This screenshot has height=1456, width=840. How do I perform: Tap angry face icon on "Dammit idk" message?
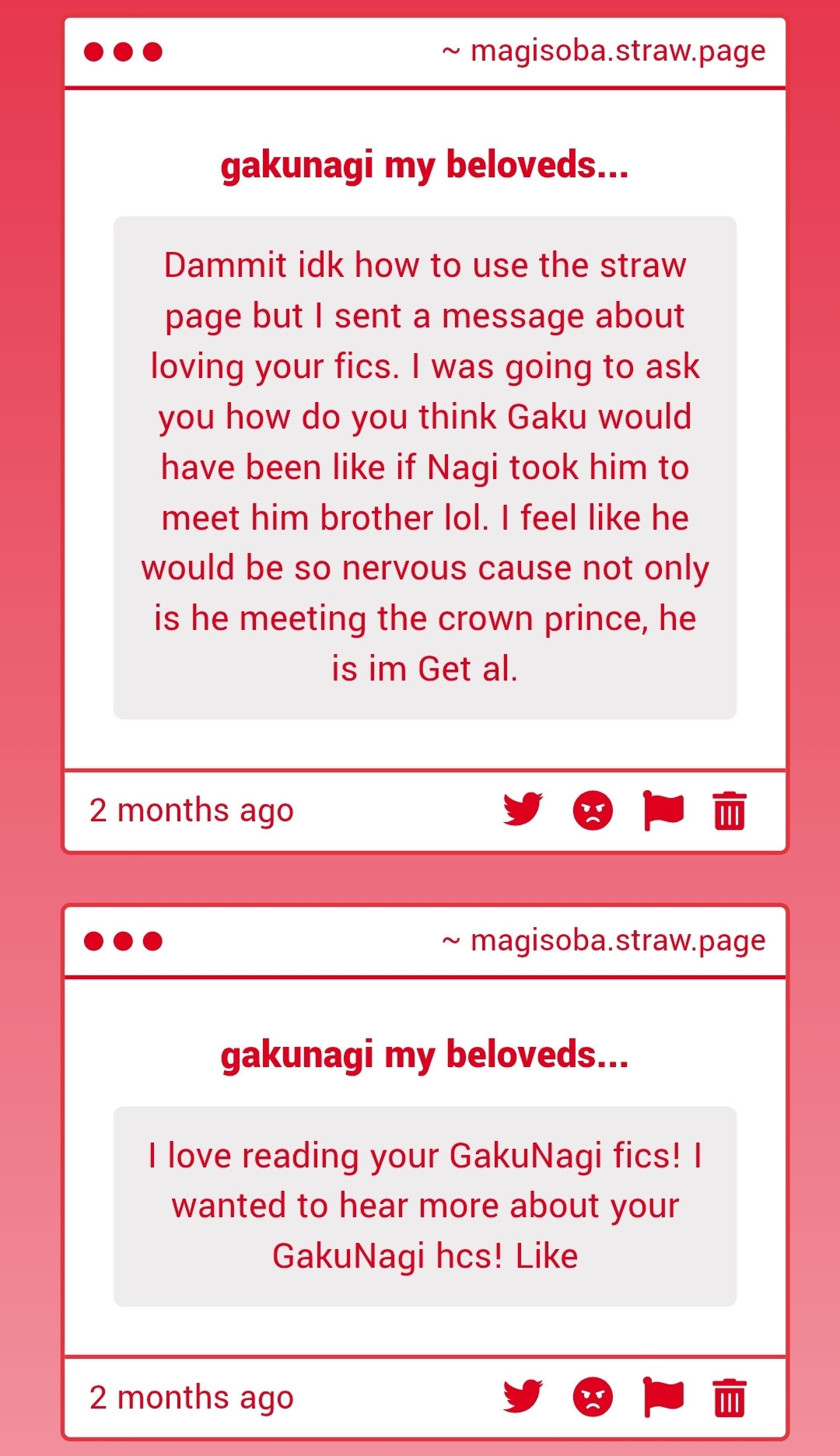point(593,810)
